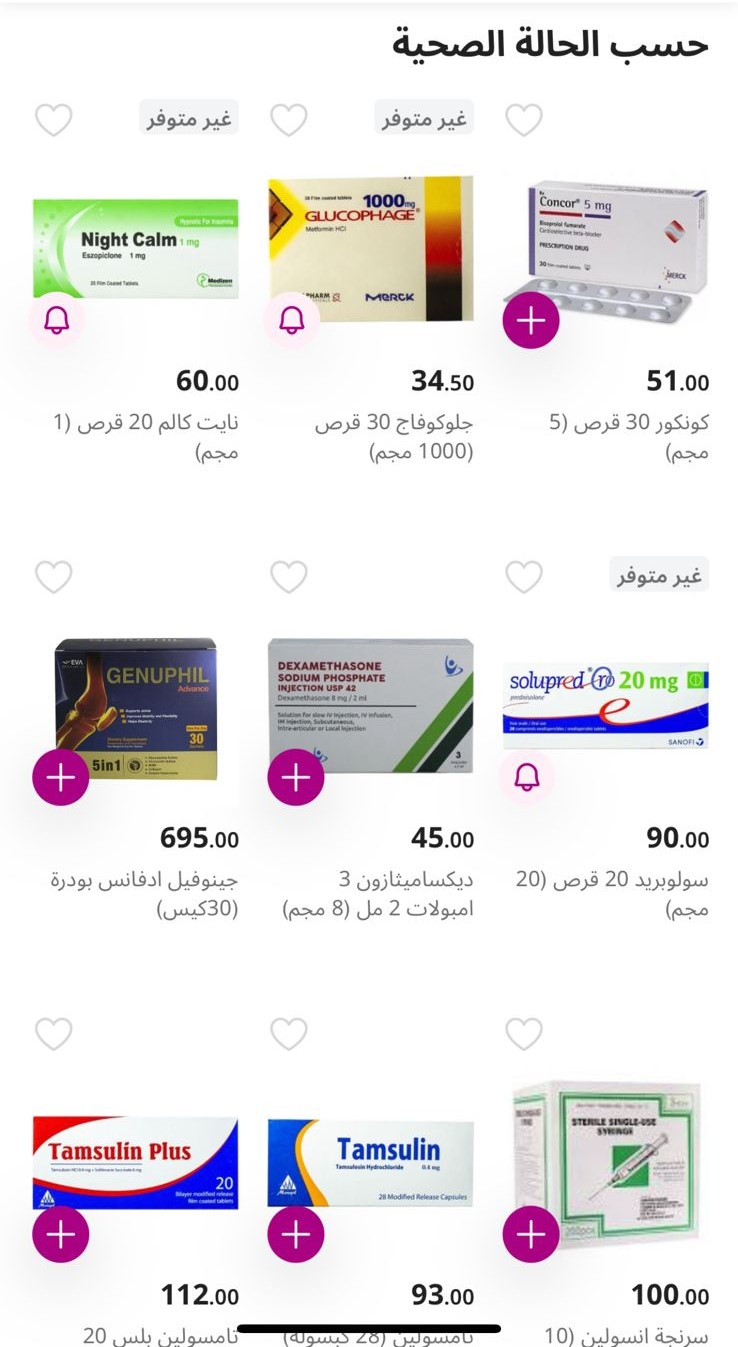Save Glucophage 1000 mg to favorites
This screenshot has height=1347, width=738.
[x=289, y=120]
